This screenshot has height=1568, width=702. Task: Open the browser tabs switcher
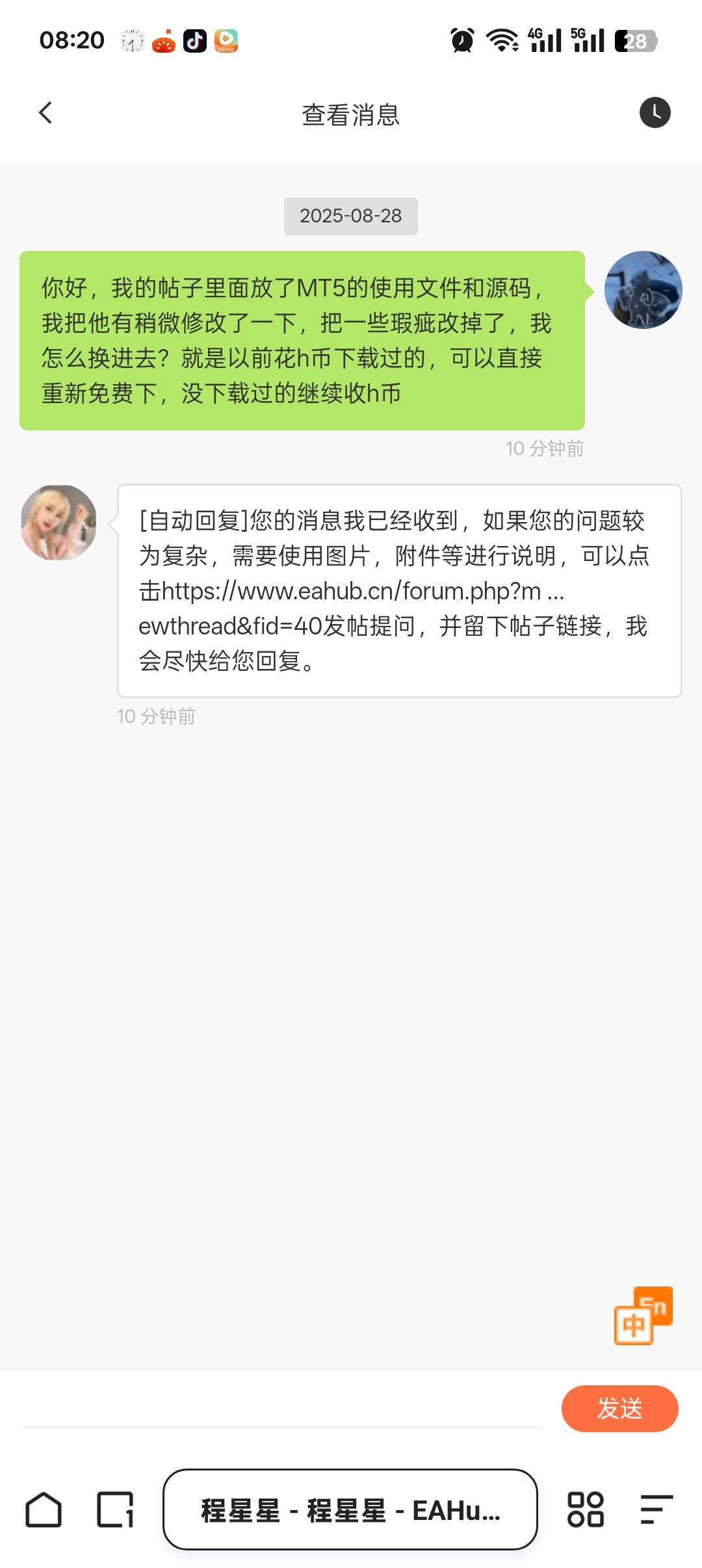point(115,1509)
